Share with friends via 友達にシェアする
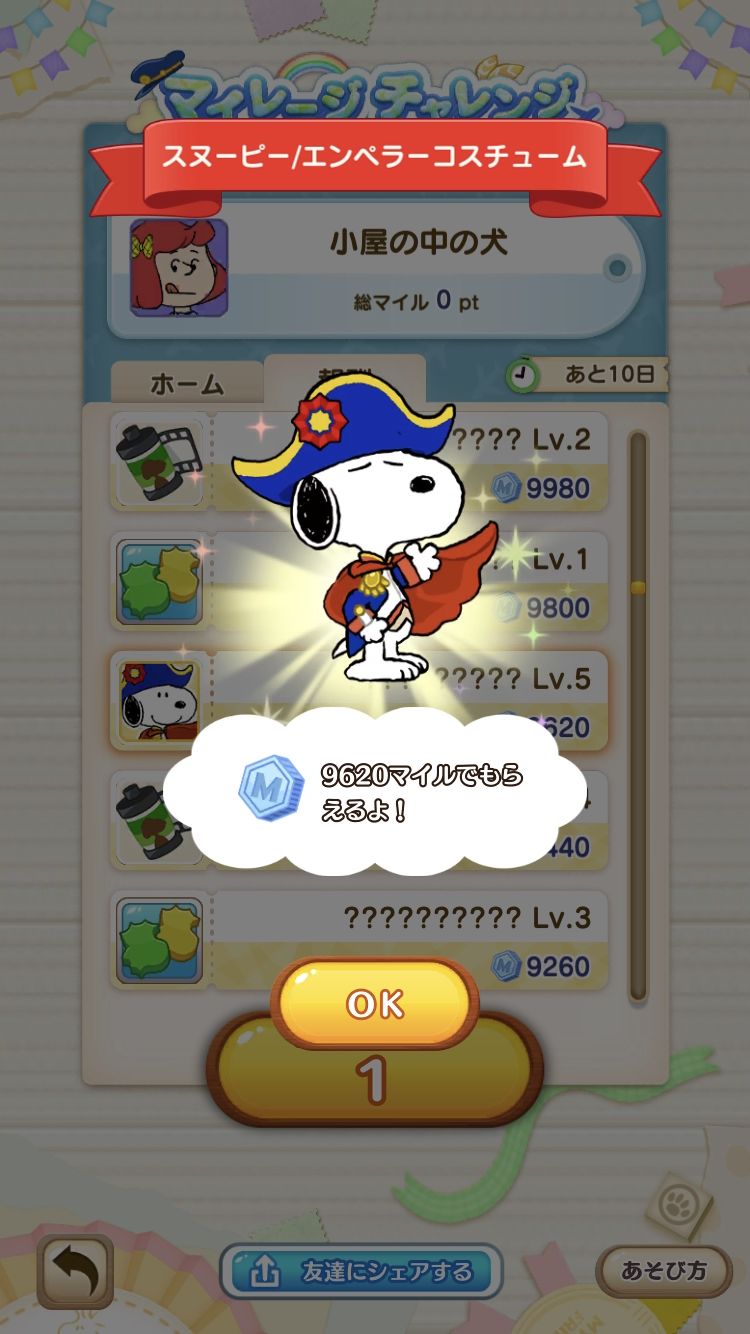Image resolution: width=750 pixels, height=1334 pixels. coord(361,1272)
